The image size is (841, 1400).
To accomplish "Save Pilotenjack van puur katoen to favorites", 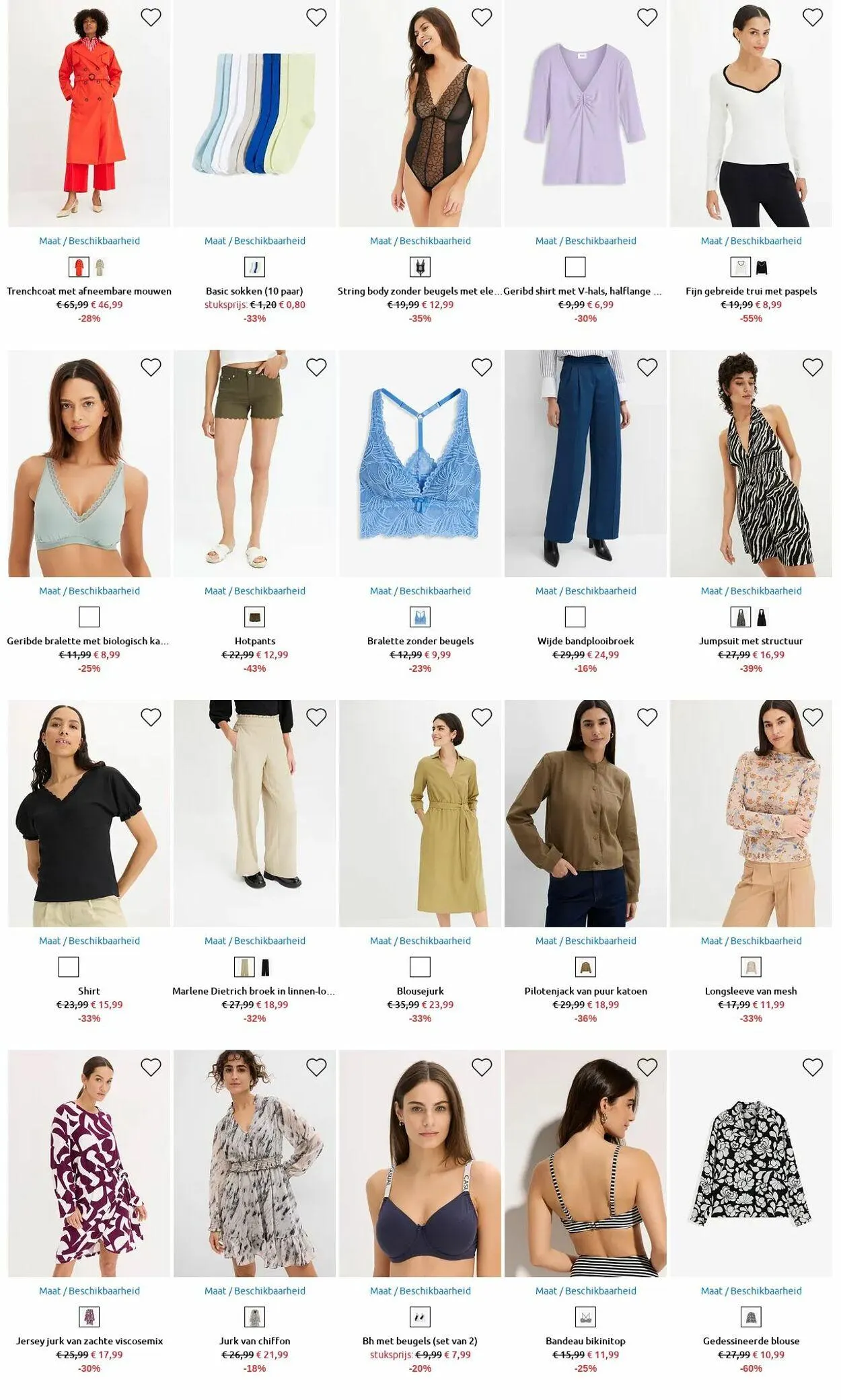I will (647, 717).
